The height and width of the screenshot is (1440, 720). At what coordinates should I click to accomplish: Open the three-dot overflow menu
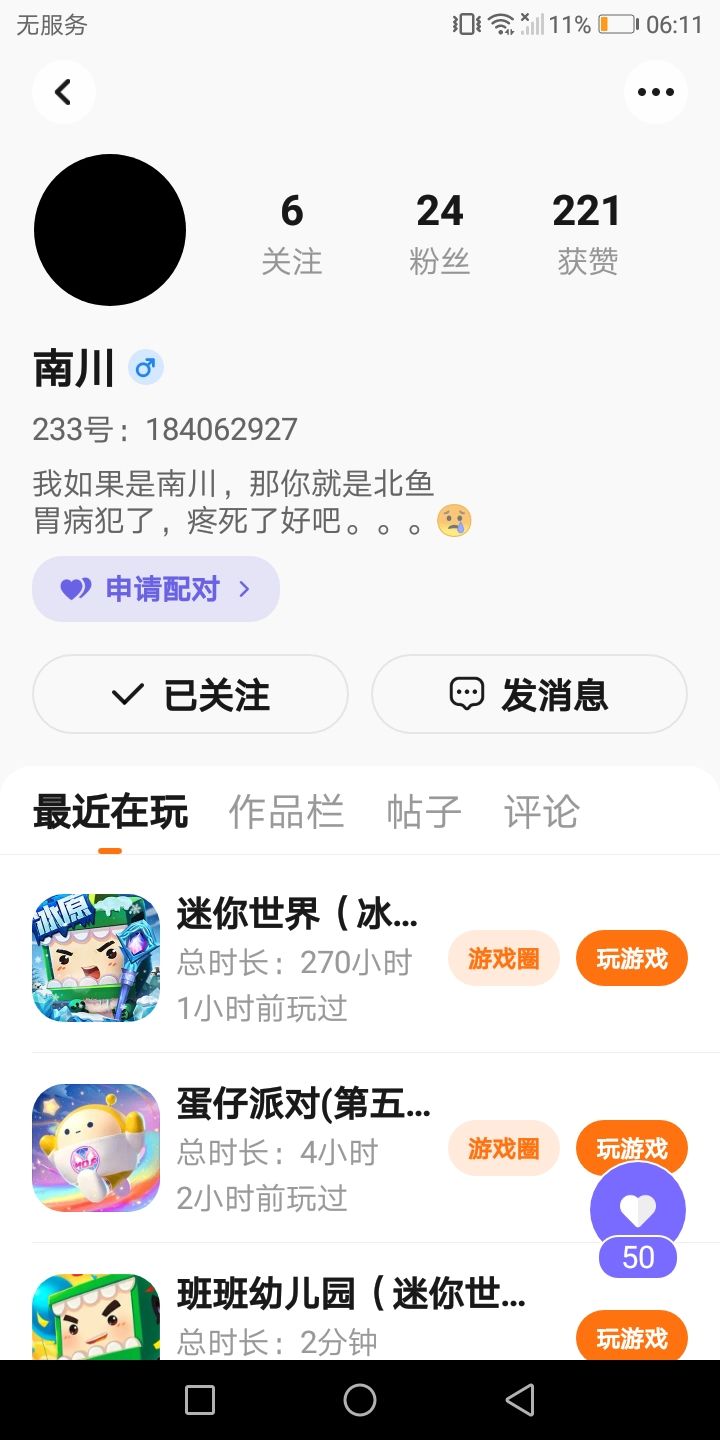coord(656,92)
